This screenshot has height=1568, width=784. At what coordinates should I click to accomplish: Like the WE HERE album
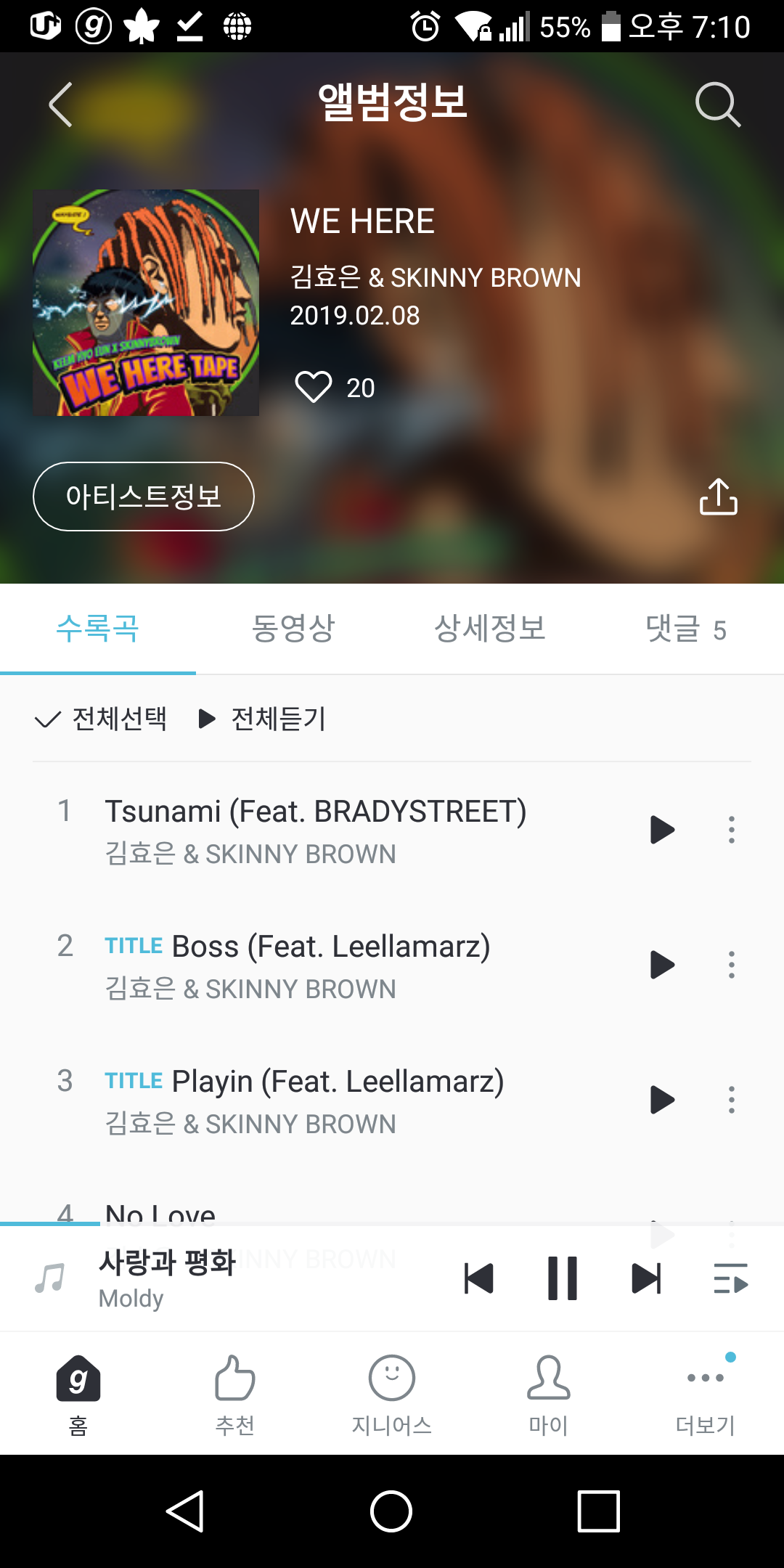click(x=314, y=387)
